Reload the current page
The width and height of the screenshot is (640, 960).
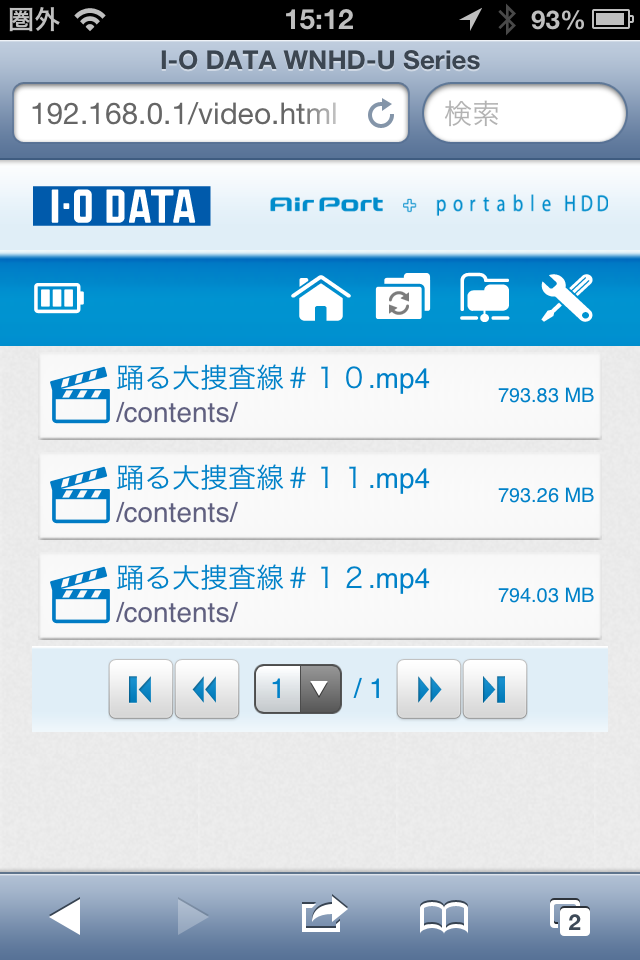[x=381, y=114]
